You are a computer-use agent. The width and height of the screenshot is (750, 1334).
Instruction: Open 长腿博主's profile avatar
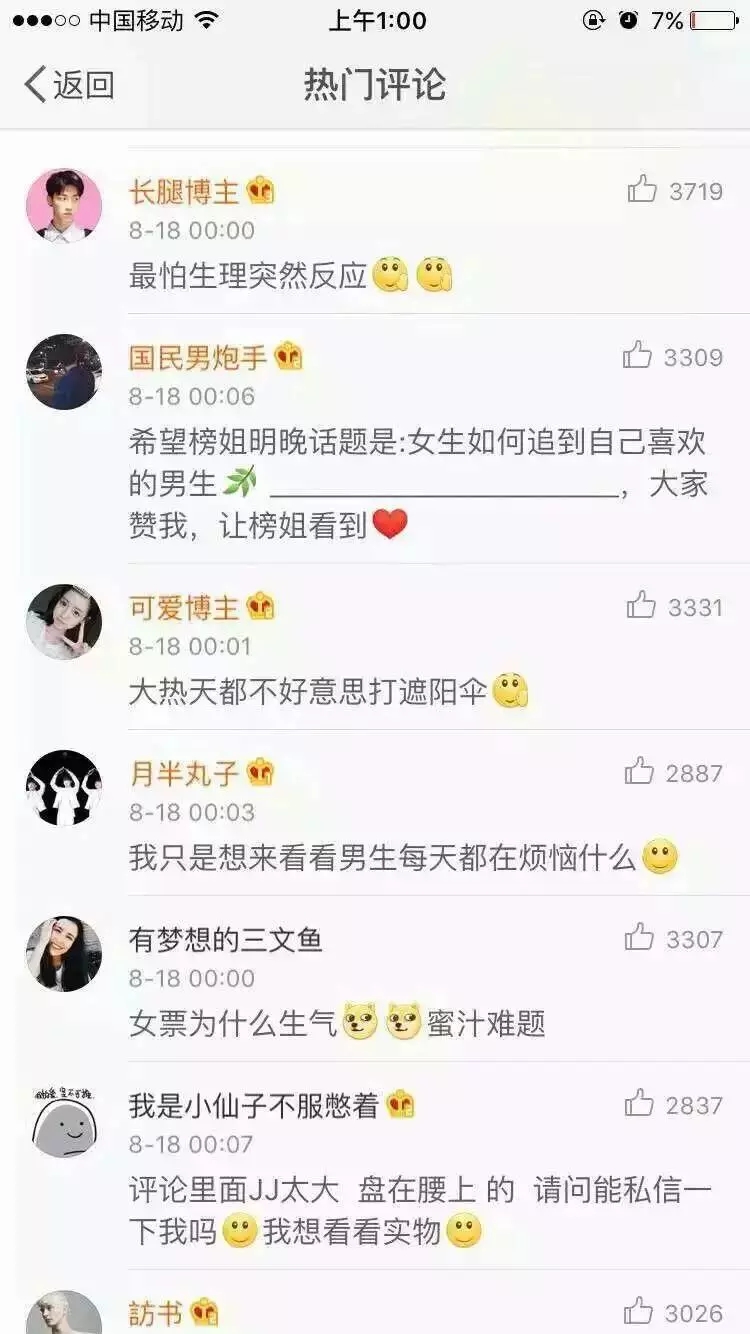(x=64, y=206)
